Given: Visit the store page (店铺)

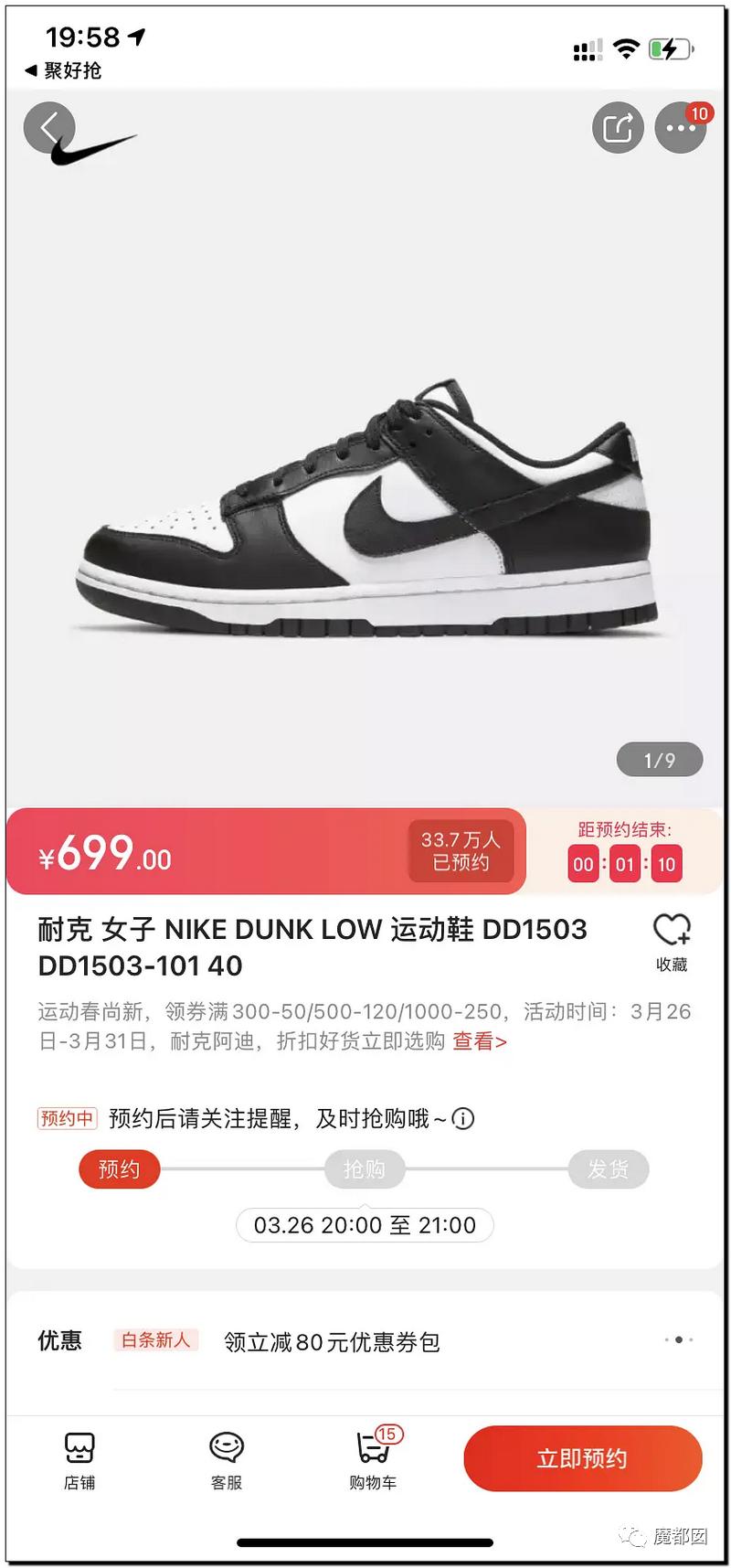Looking at the screenshot, I should click(x=79, y=1460).
